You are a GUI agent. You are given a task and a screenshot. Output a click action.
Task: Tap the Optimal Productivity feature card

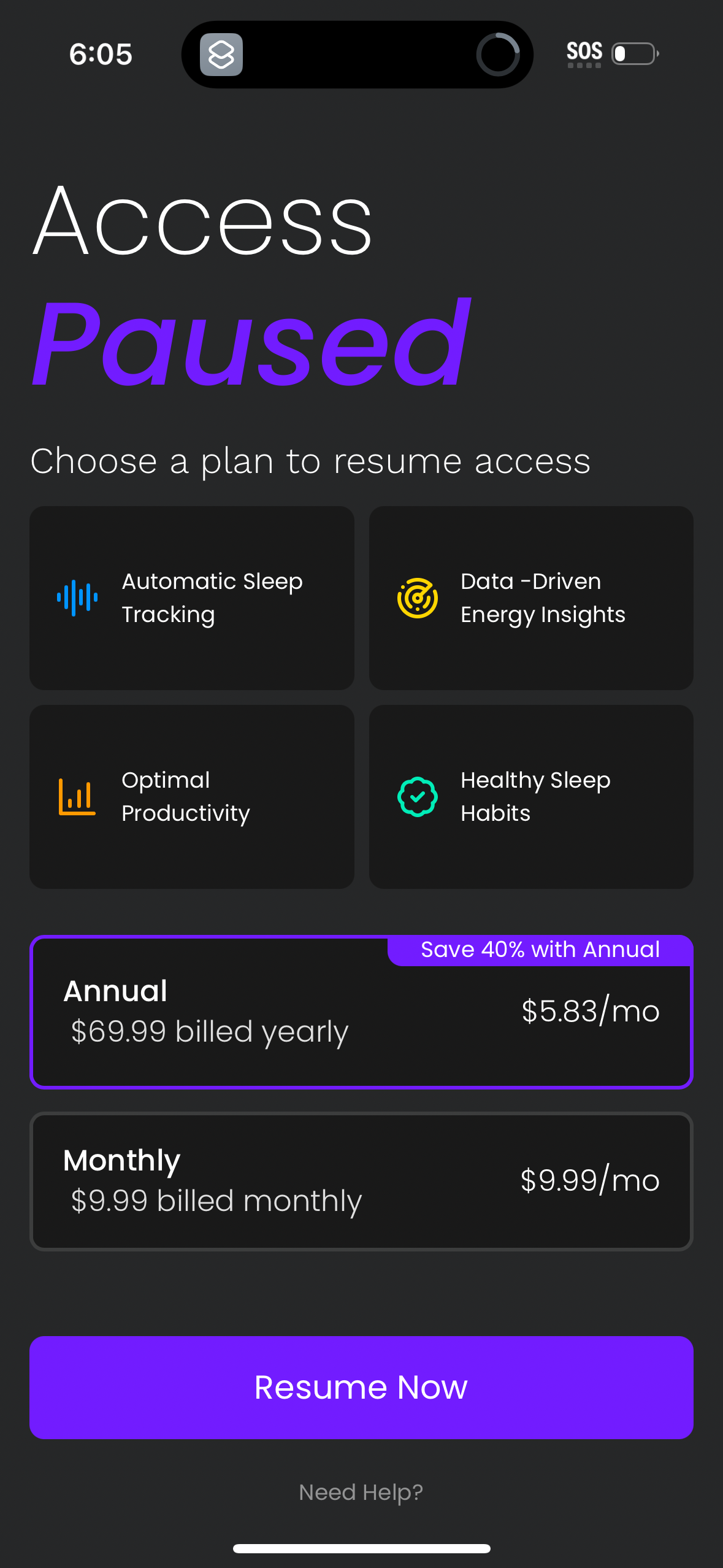tap(191, 796)
